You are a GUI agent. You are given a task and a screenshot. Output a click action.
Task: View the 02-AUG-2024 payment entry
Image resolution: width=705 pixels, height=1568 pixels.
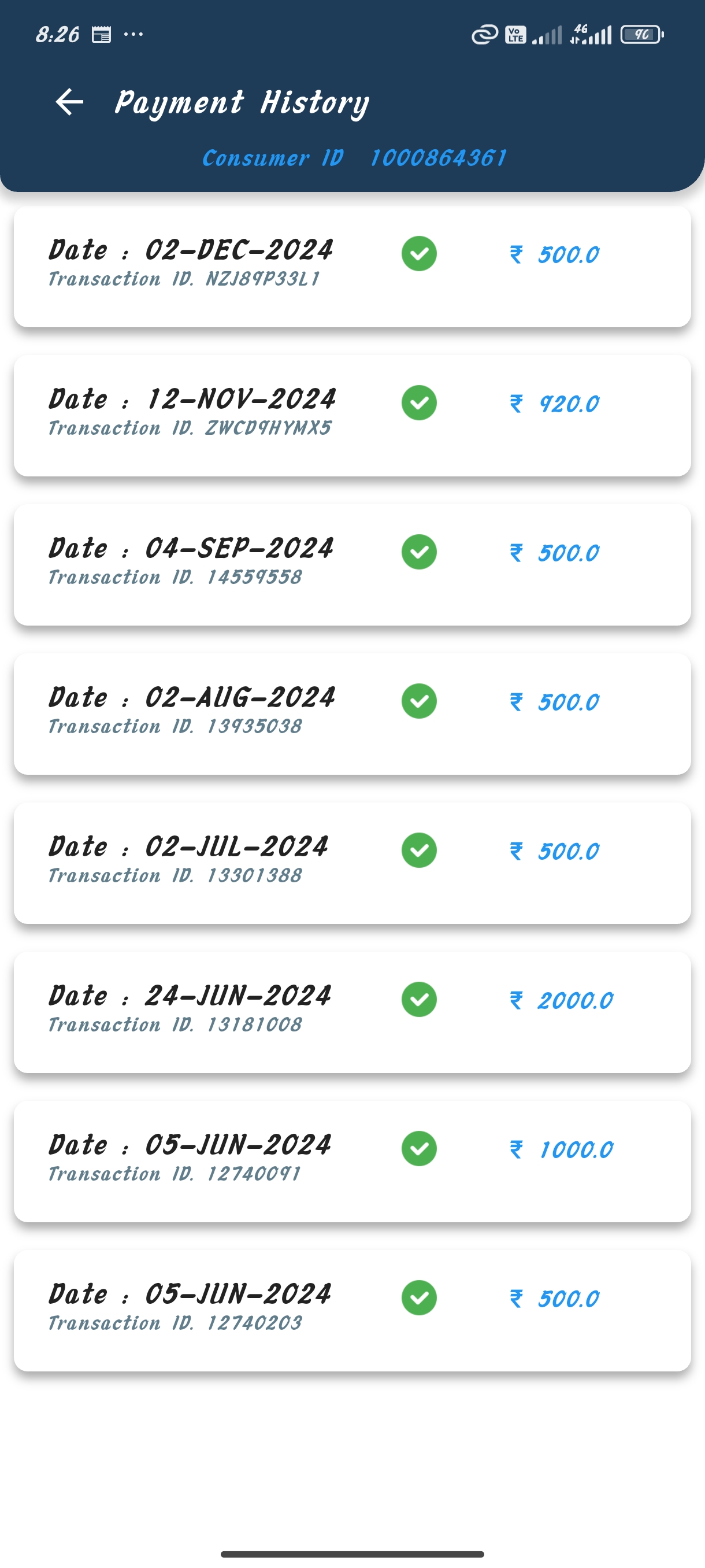click(352, 714)
